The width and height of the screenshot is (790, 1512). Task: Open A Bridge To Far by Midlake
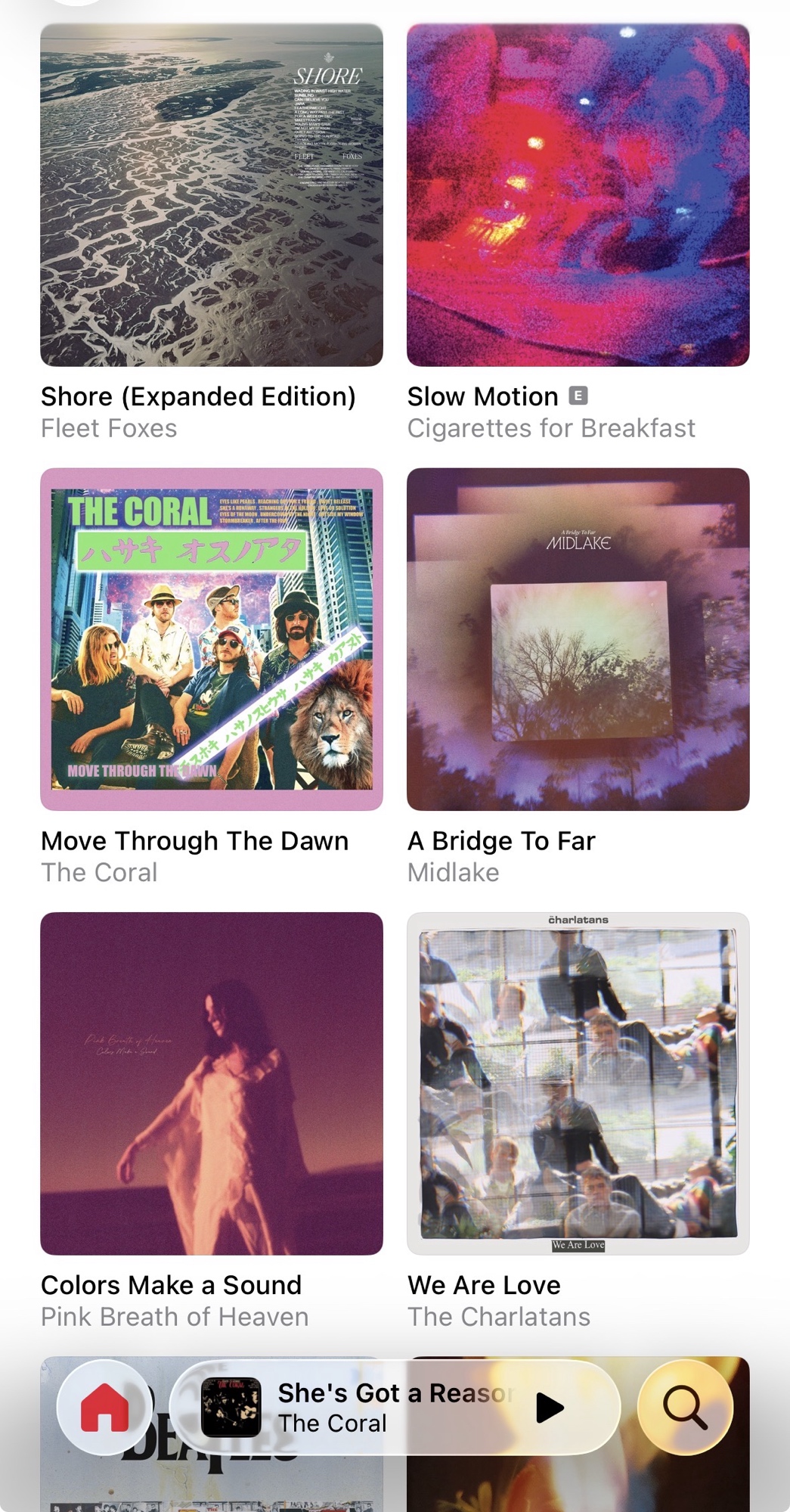578,639
